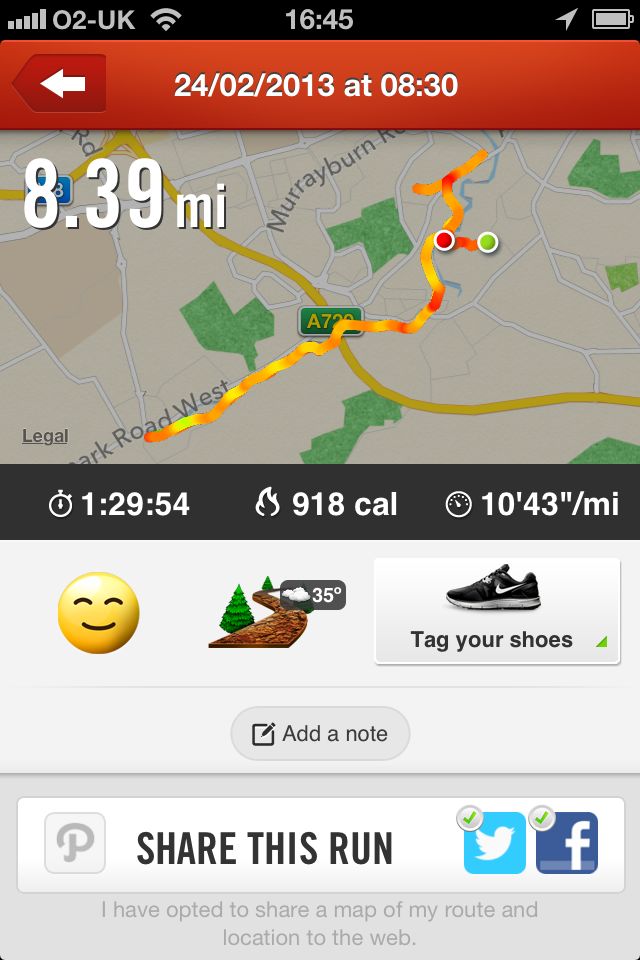Tap the Tag your shoes button

pos(497,611)
